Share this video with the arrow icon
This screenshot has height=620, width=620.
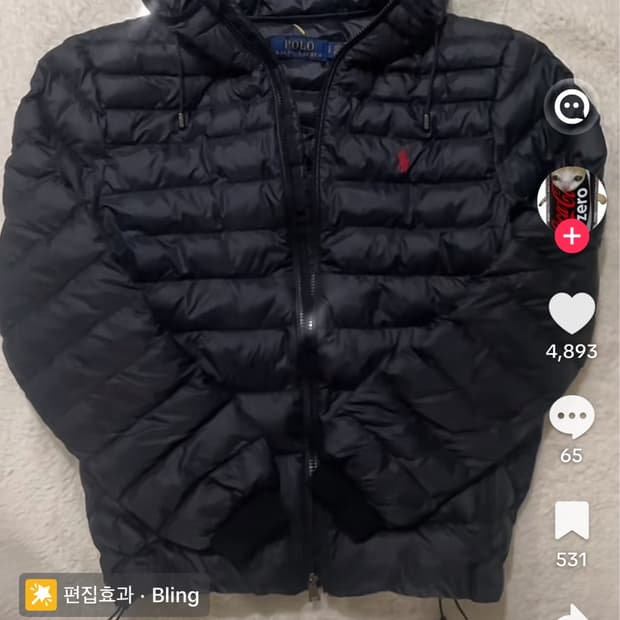(573, 612)
